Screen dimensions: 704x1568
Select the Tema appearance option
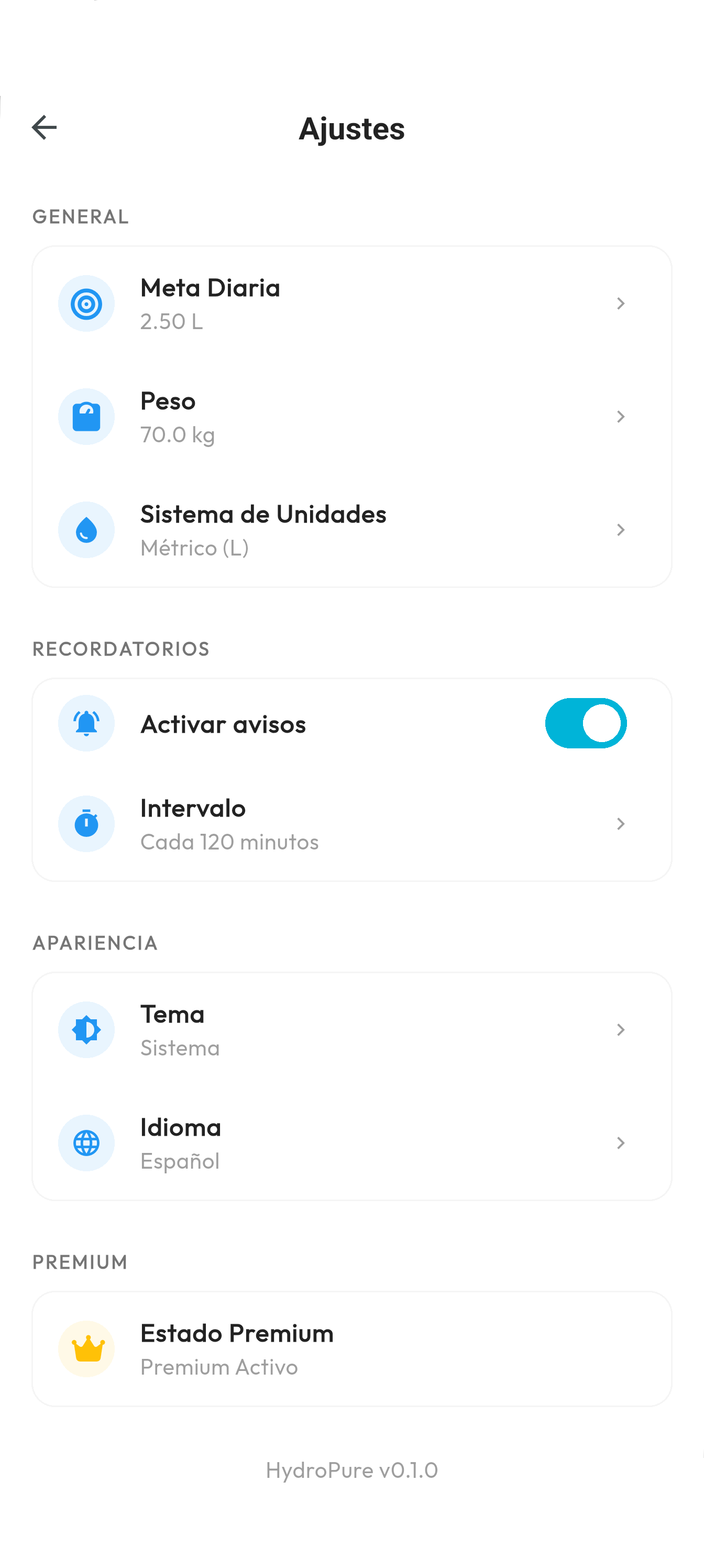(351, 1030)
